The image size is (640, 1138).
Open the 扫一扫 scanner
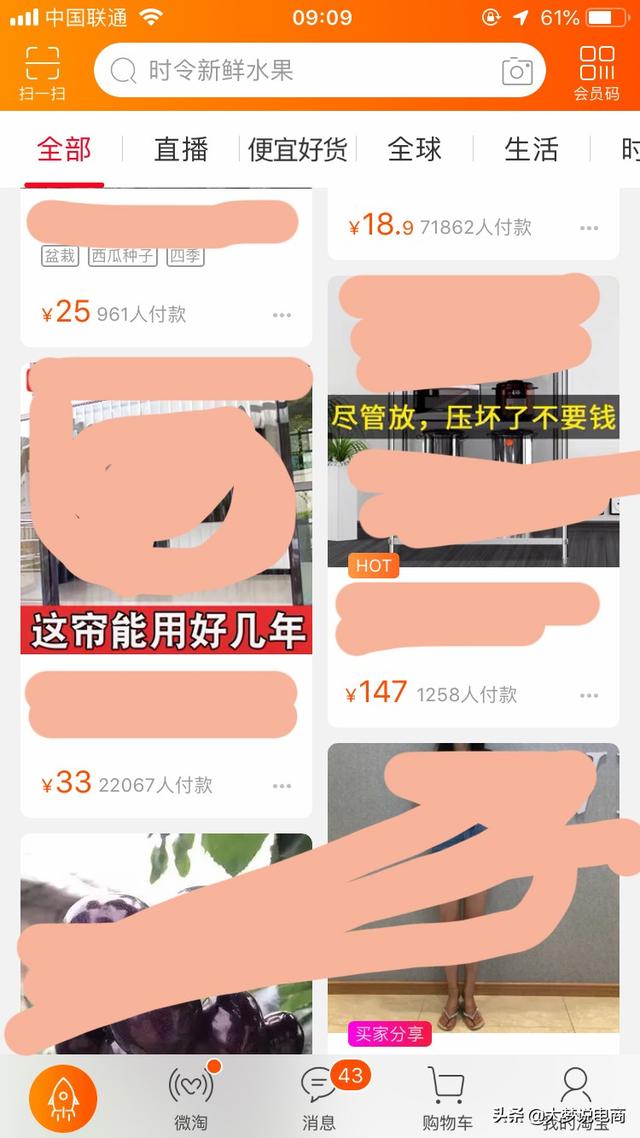(x=42, y=73)
